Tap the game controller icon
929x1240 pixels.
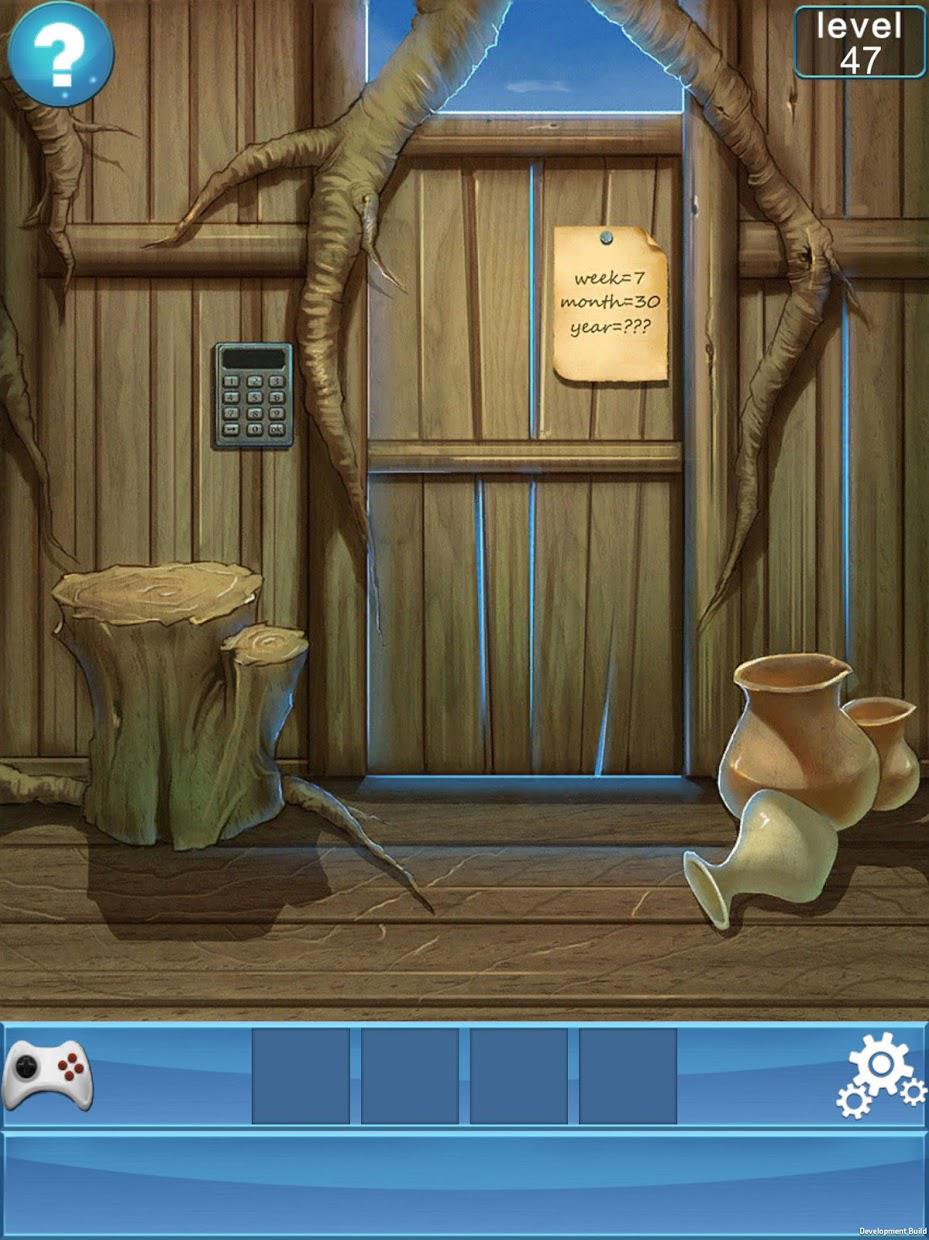point(47,1074)
